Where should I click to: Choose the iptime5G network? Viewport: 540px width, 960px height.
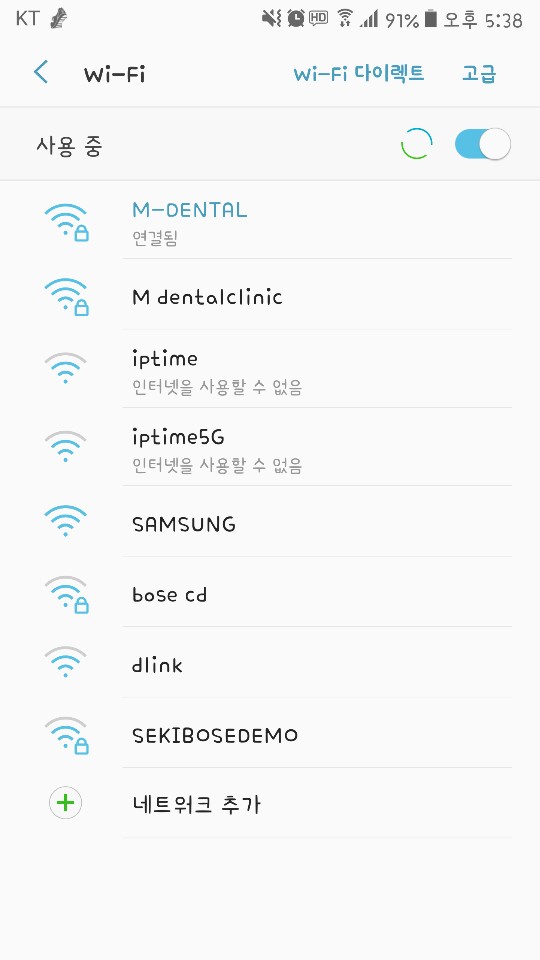270,449
